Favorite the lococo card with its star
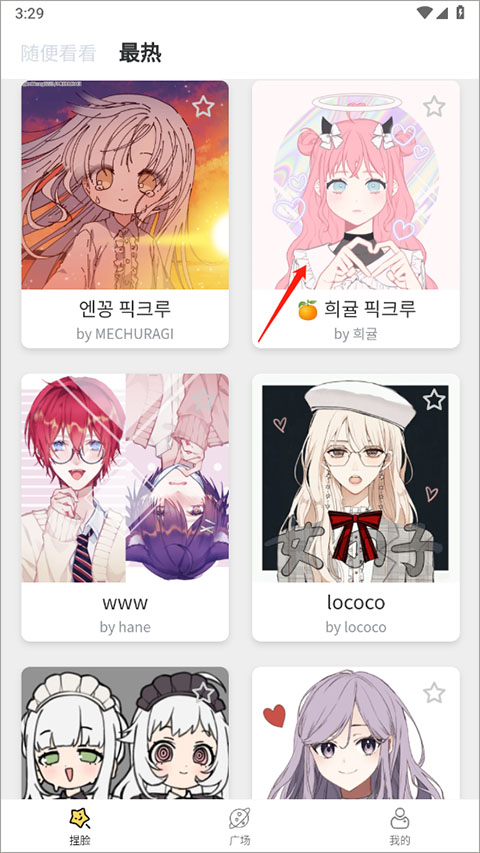Screen dimensions: 480x853 (x=434, y=400)
